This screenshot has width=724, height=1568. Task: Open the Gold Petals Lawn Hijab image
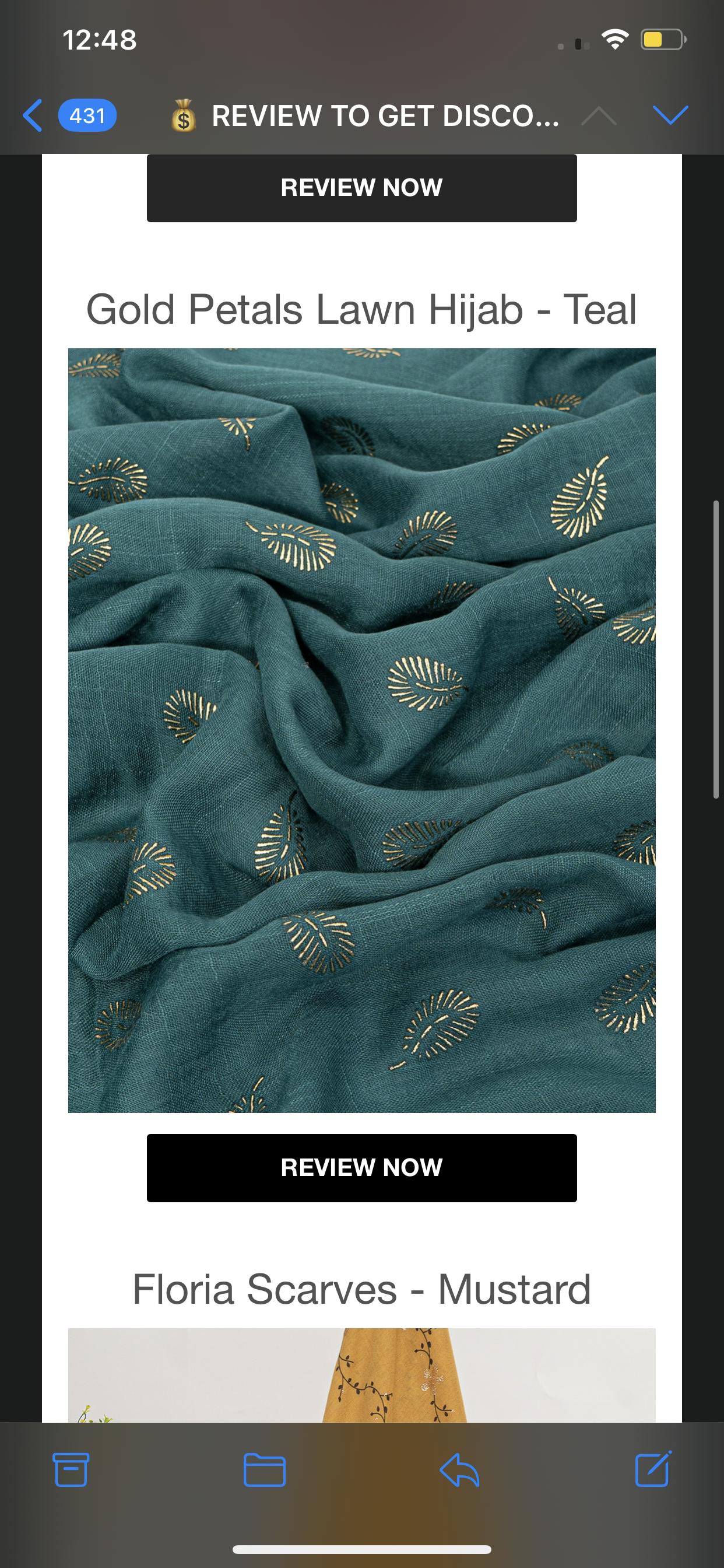[361, 730]
